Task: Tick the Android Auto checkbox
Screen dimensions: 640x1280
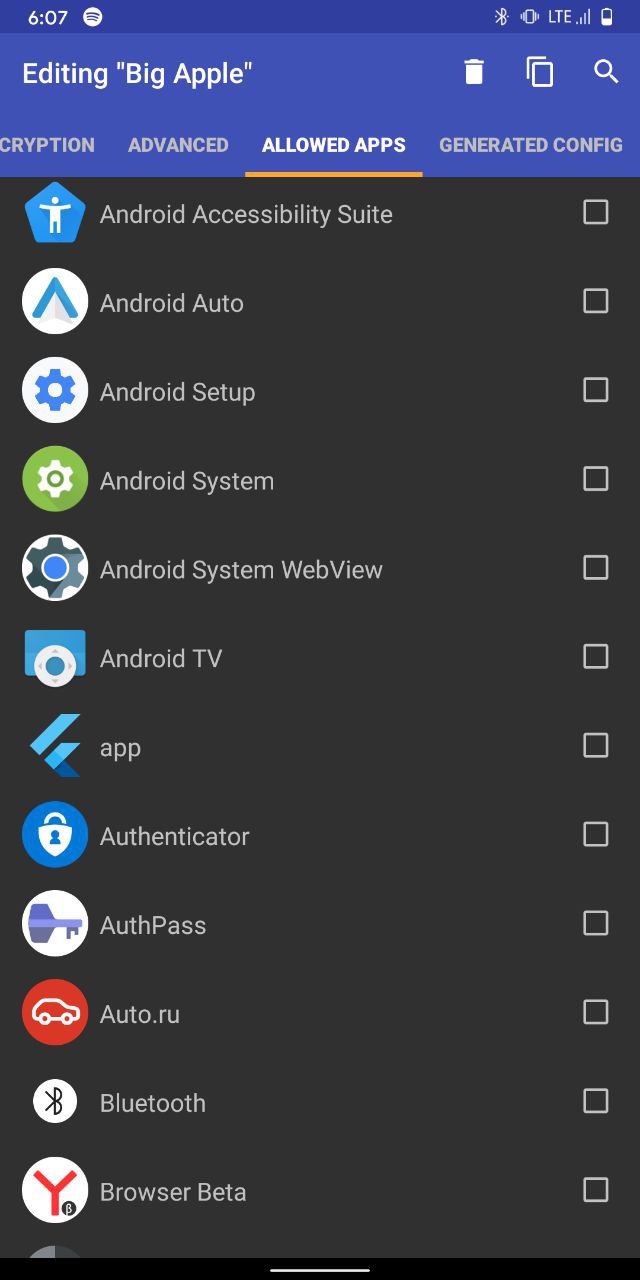Action: point(596,301)
